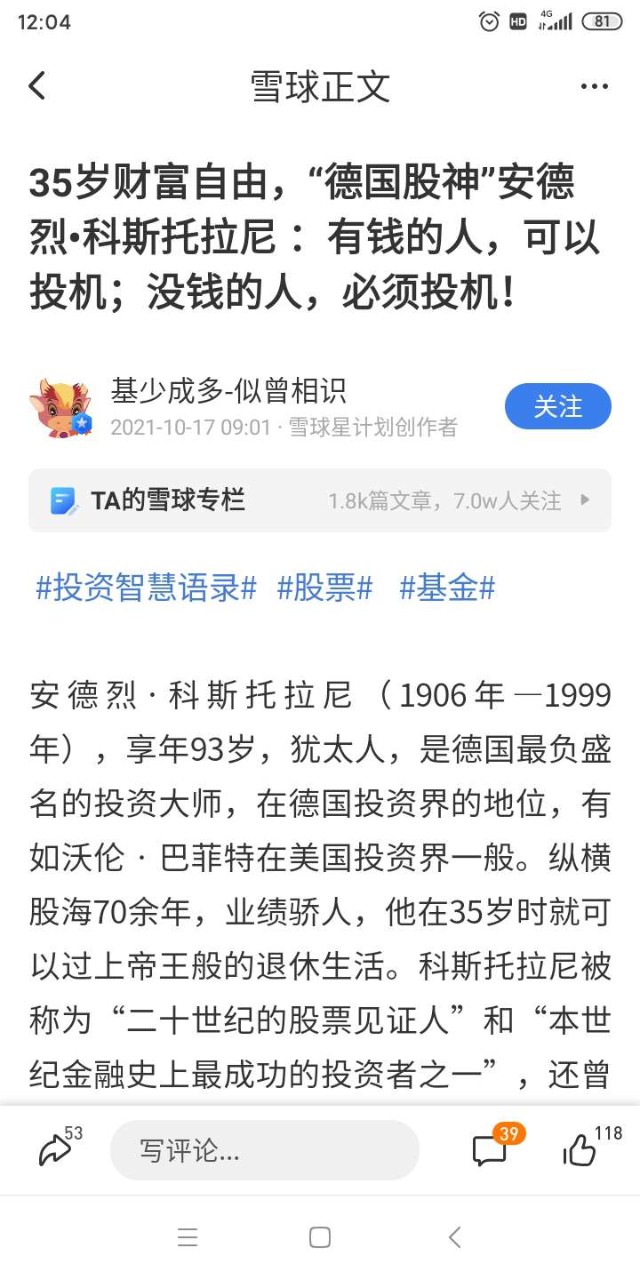The image size is (640, 1280).
Task: Tap the 写评论 comment field
Action: [264, 1151]
